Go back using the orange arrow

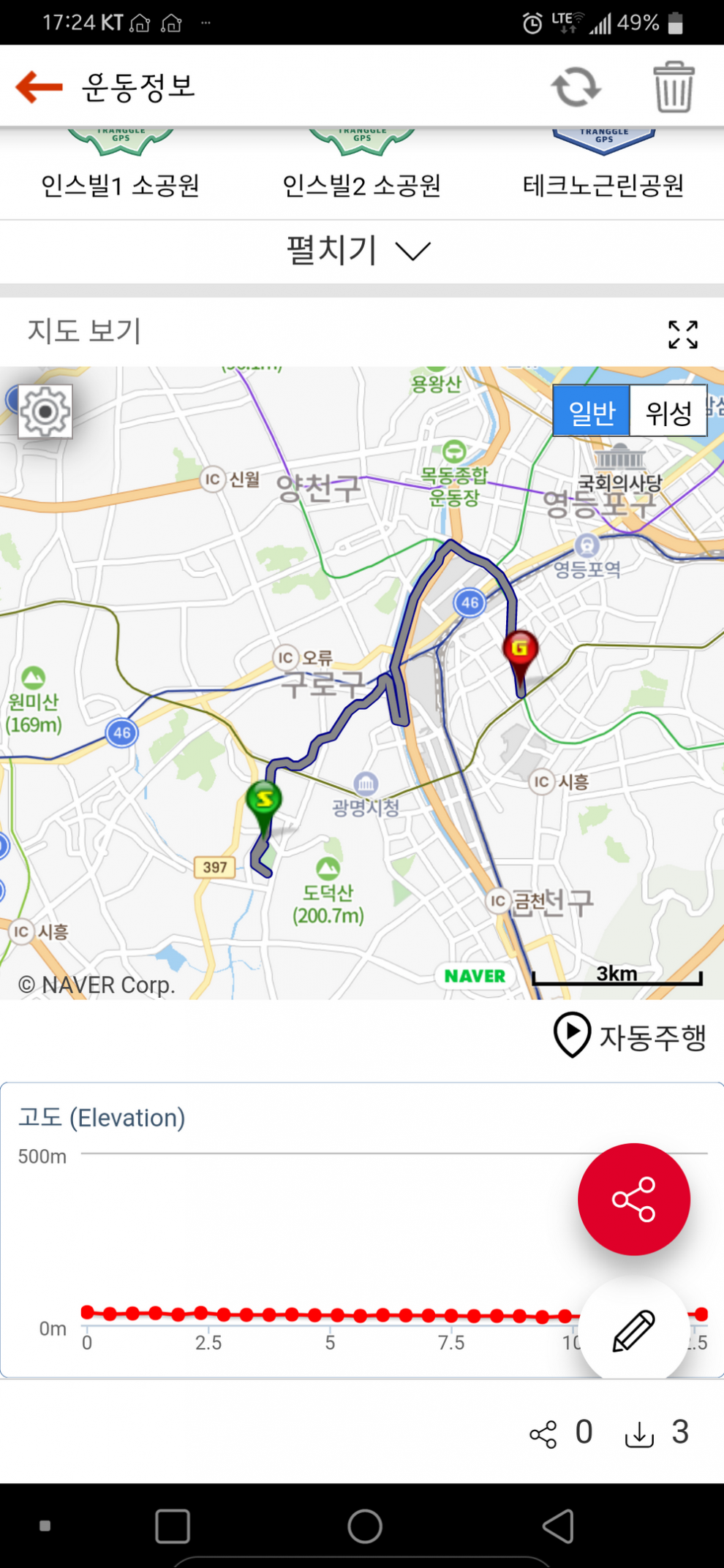[x=39, y=87]
